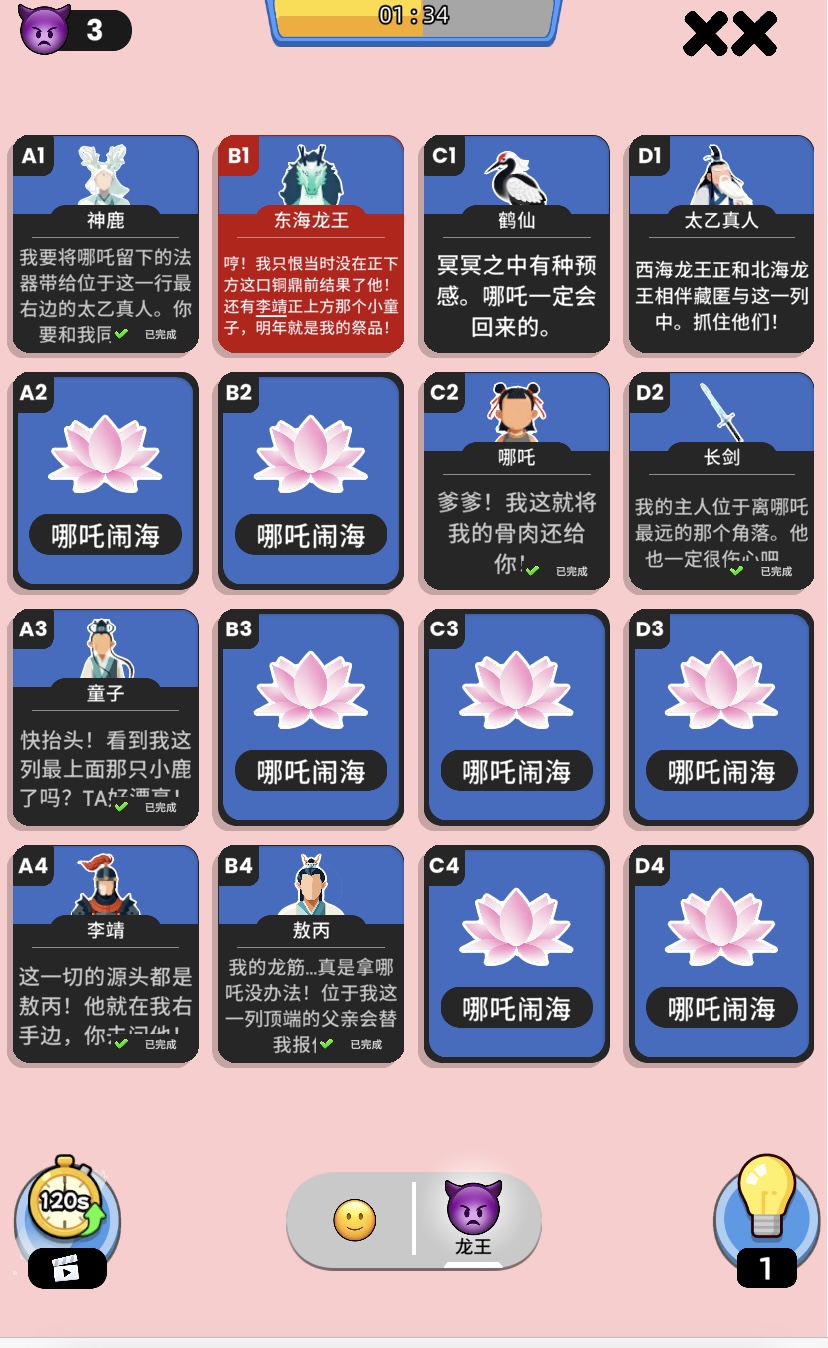Turn over hidden card C3
This screenshot has width=828, height=1348.
tap(516, 717)
